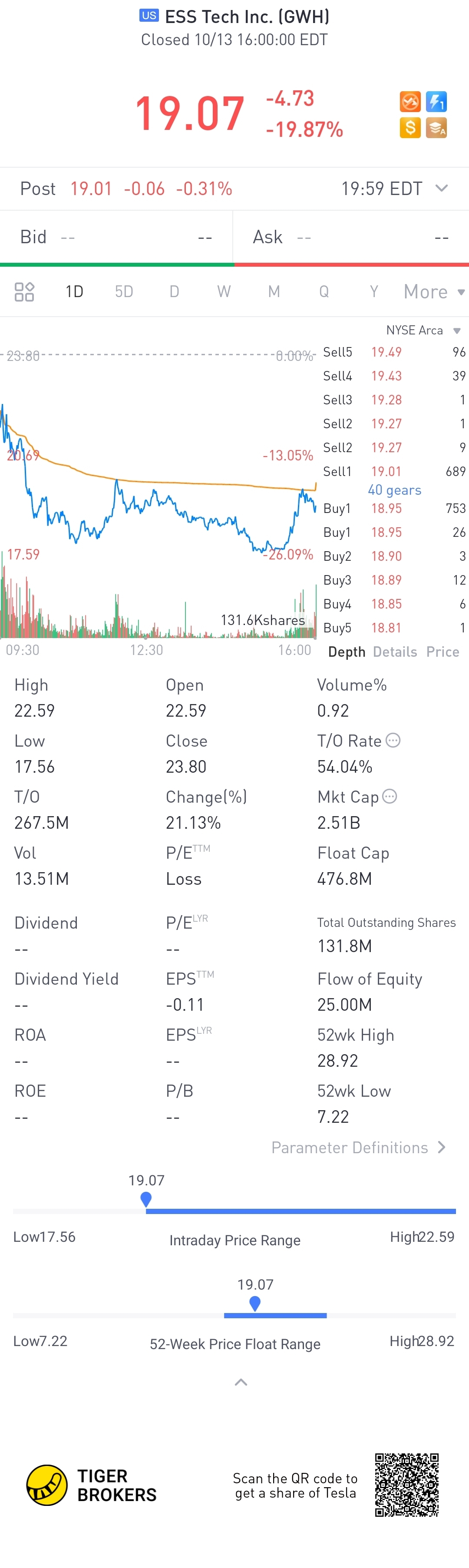The height and width of the screenshot is (1568, 469).
Task: Tap the blue lightning bolt badge
Action: (436, 101)
